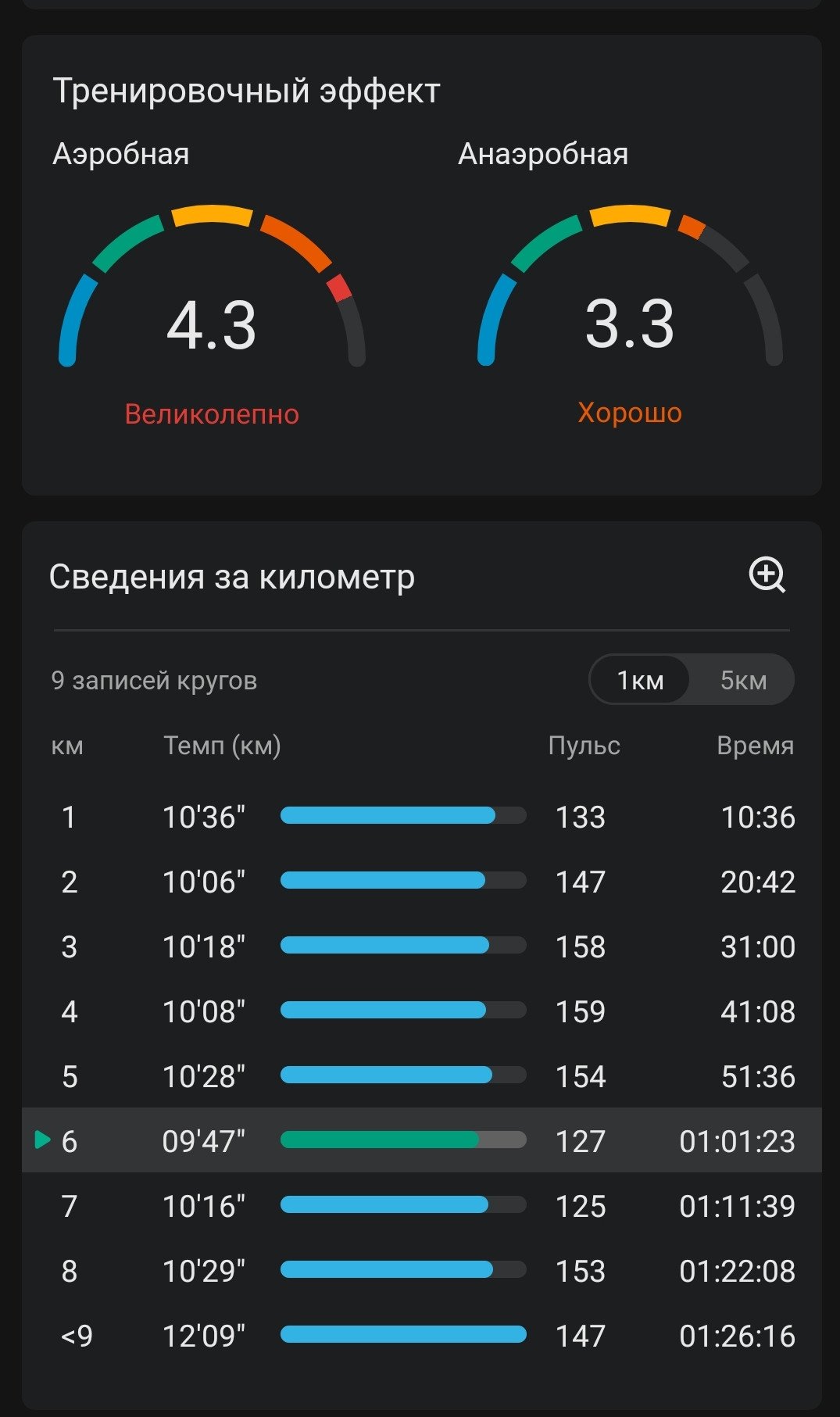Select kilometer 7 row with 10'16" pace
This screenshot has width=840, height=1417.
(422, 1206)
